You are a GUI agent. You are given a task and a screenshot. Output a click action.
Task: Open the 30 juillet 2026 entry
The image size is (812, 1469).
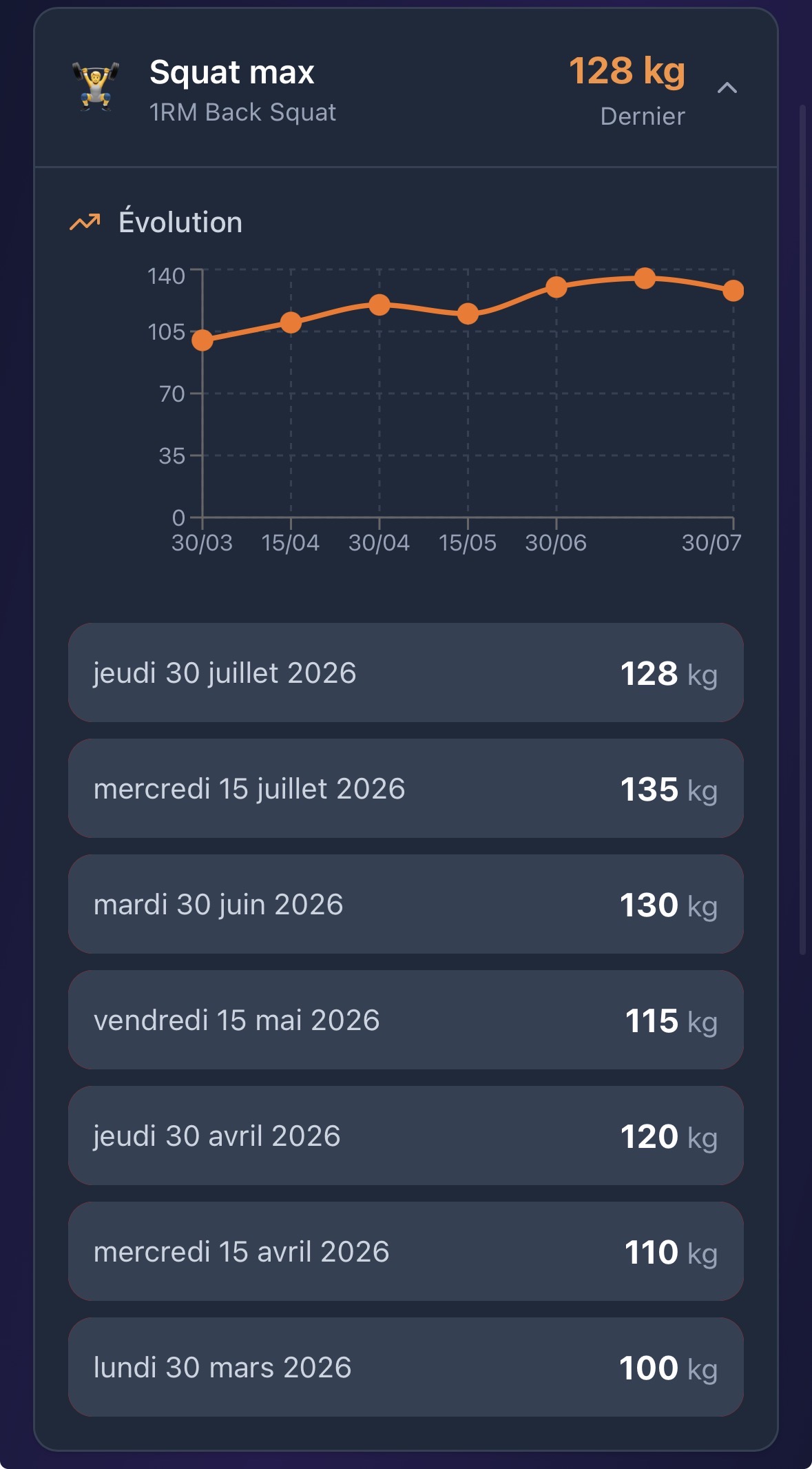[x=406, y=672]
